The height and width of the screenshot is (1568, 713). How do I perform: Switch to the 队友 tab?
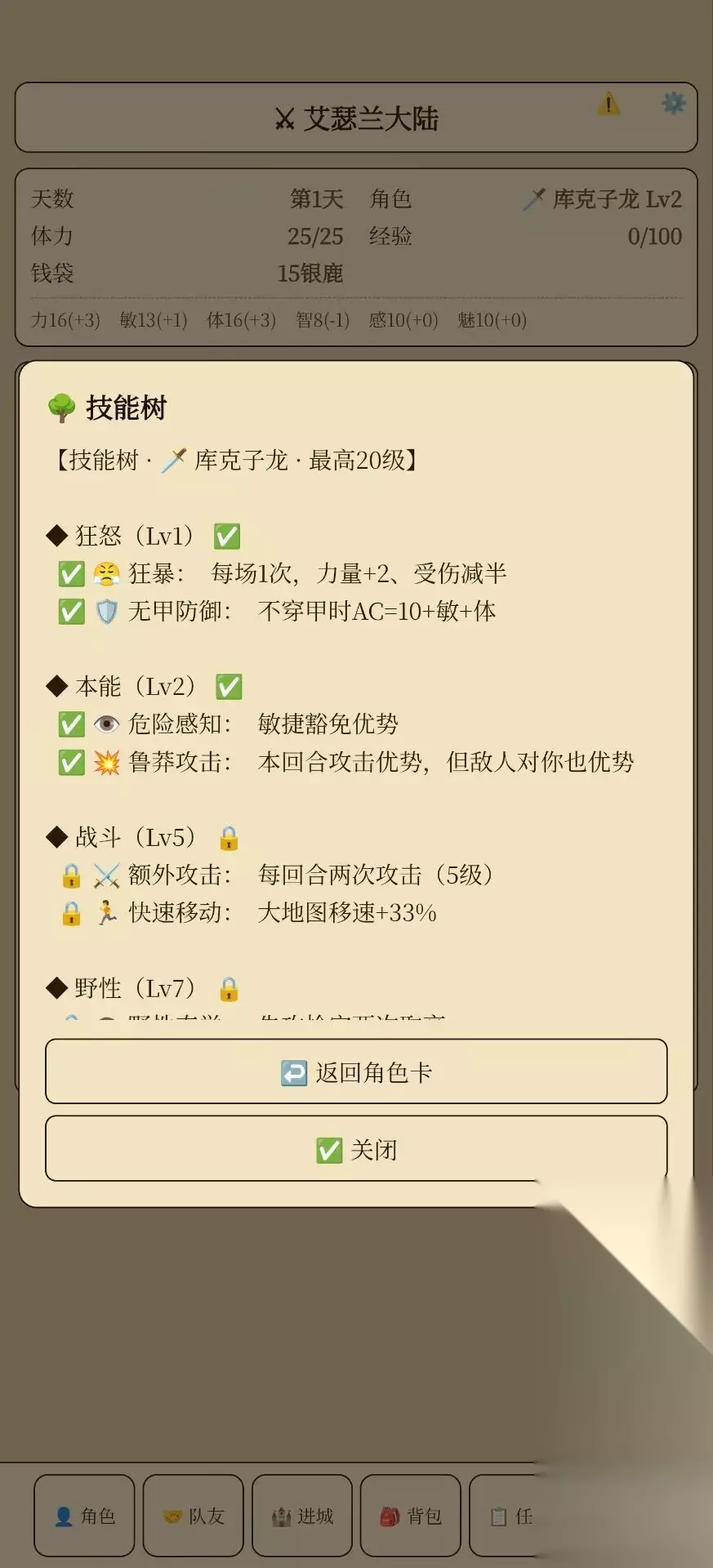(193, 1516)
